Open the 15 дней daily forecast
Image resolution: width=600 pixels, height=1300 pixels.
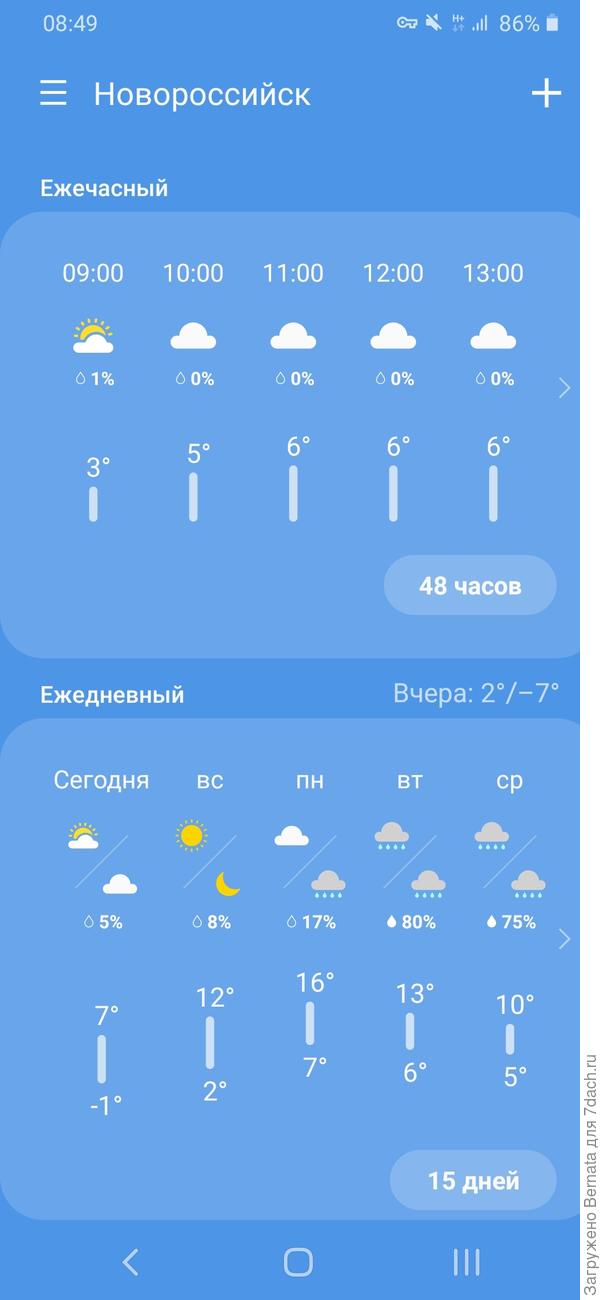point(473,1181)
